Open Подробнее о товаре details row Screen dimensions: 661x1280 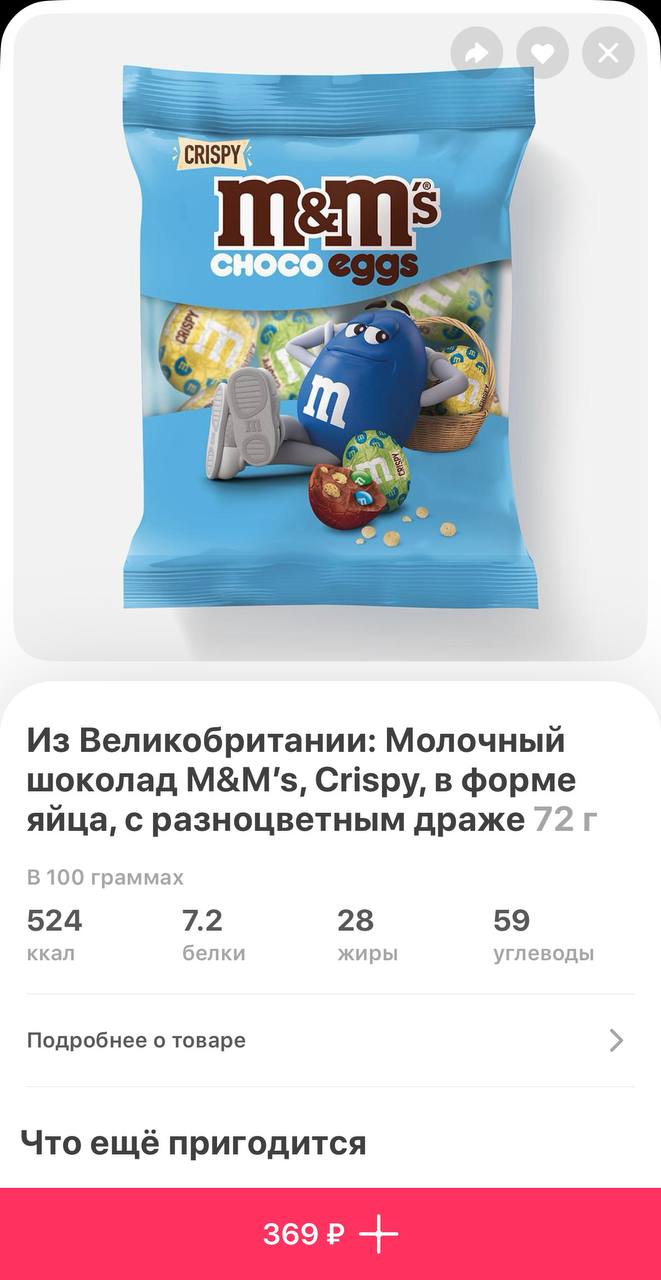pos(330,1040)
